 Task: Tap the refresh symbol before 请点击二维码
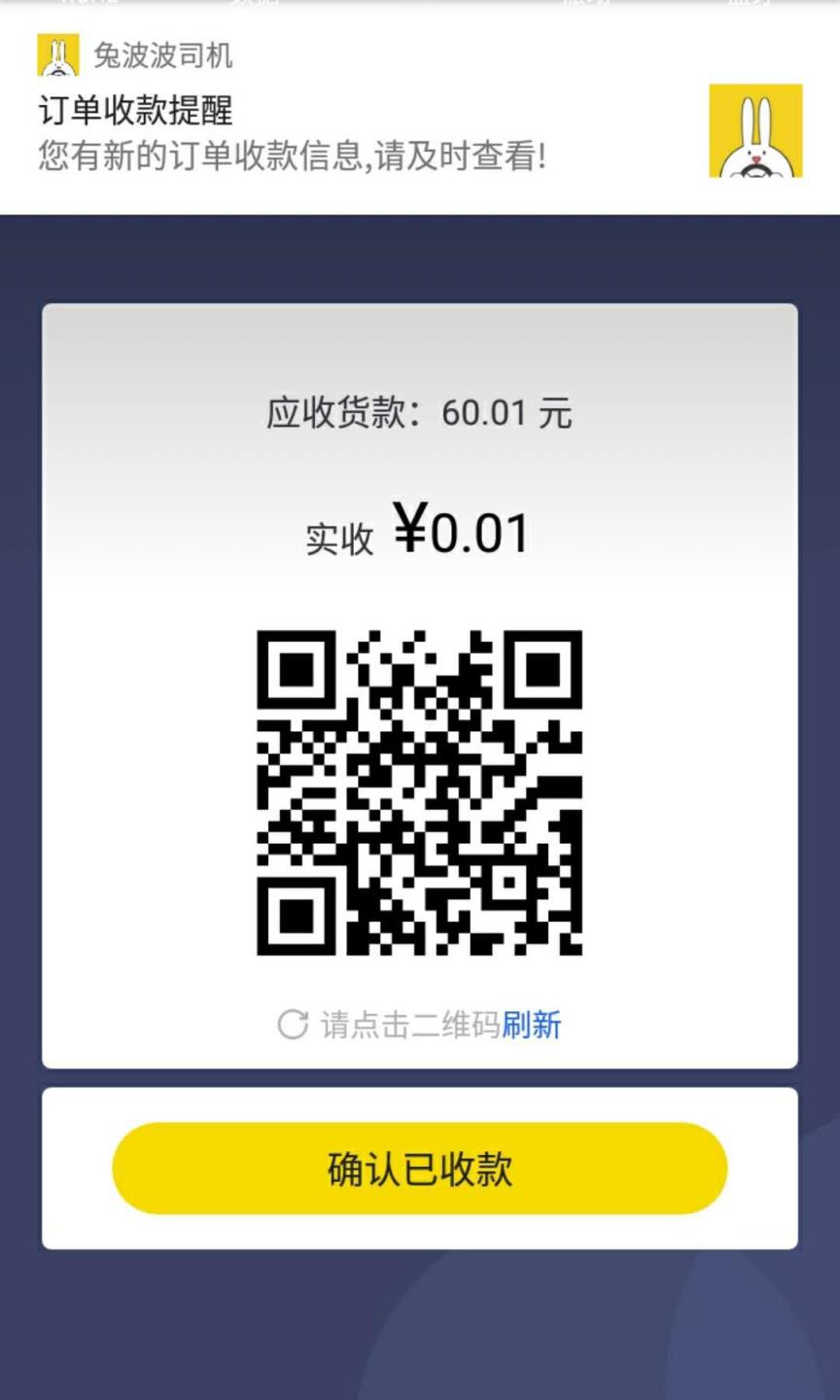[291, 1024]
